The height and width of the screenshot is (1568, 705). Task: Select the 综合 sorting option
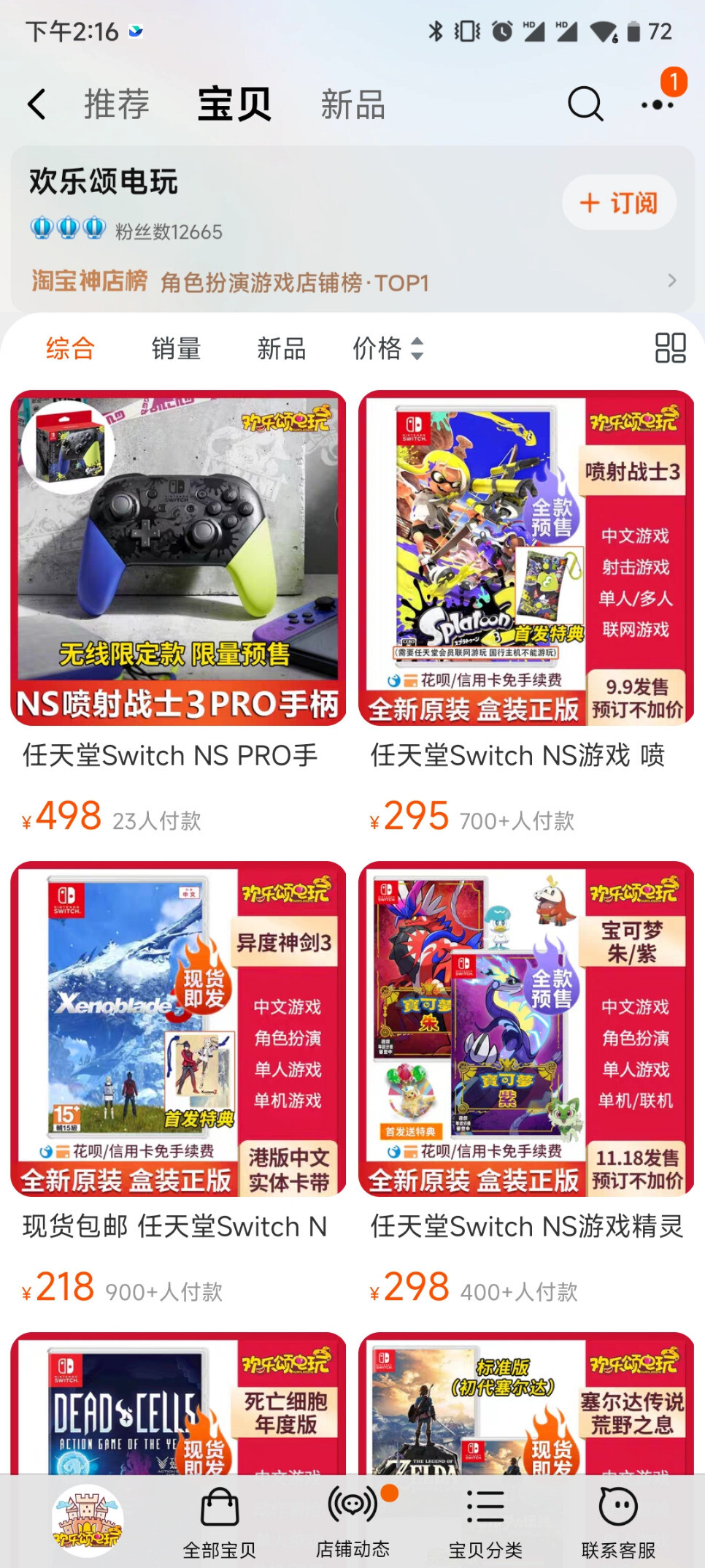[x=71, y=348]
